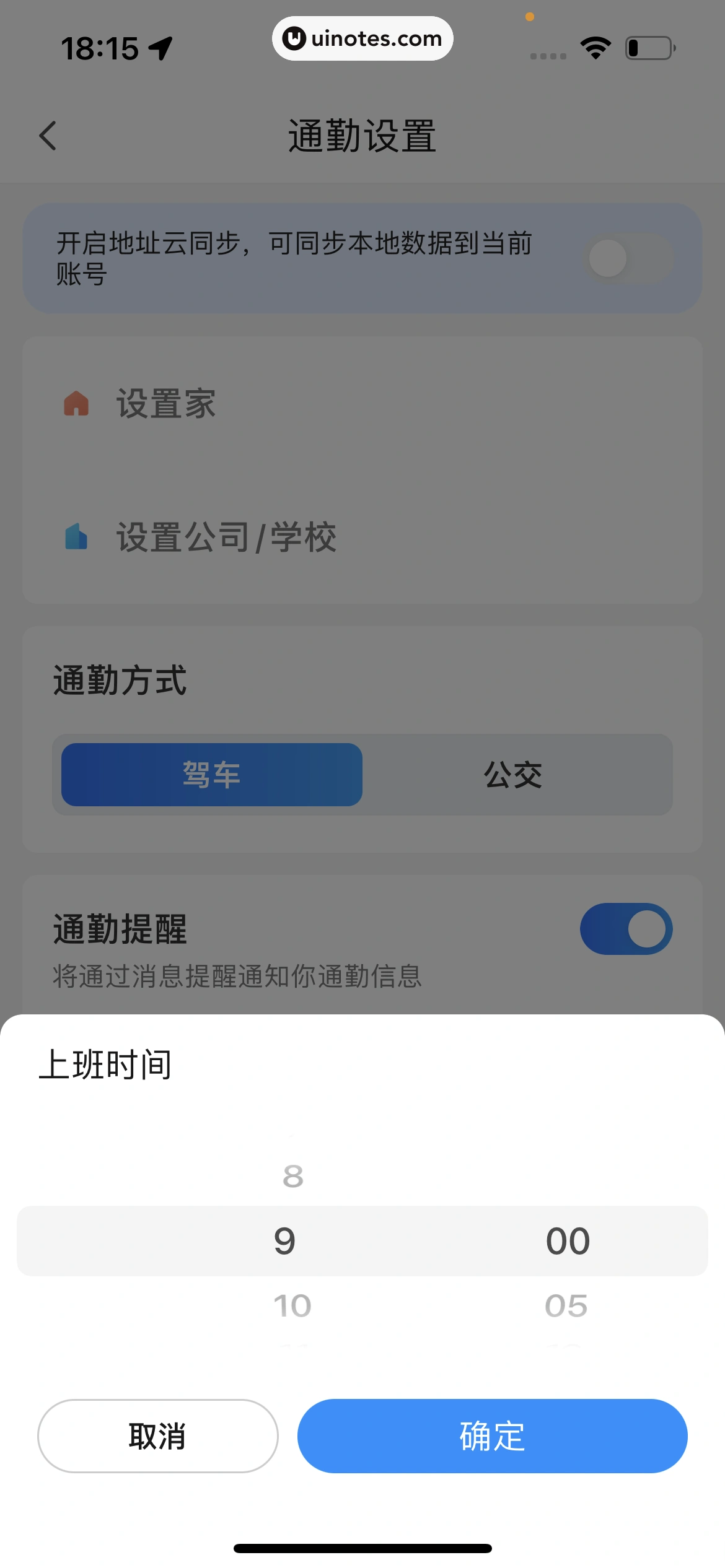The width and height of the screenshot is (725, 1568).
Task: Tap the uinotes.com logo badge
Action: tap(362, 38)
